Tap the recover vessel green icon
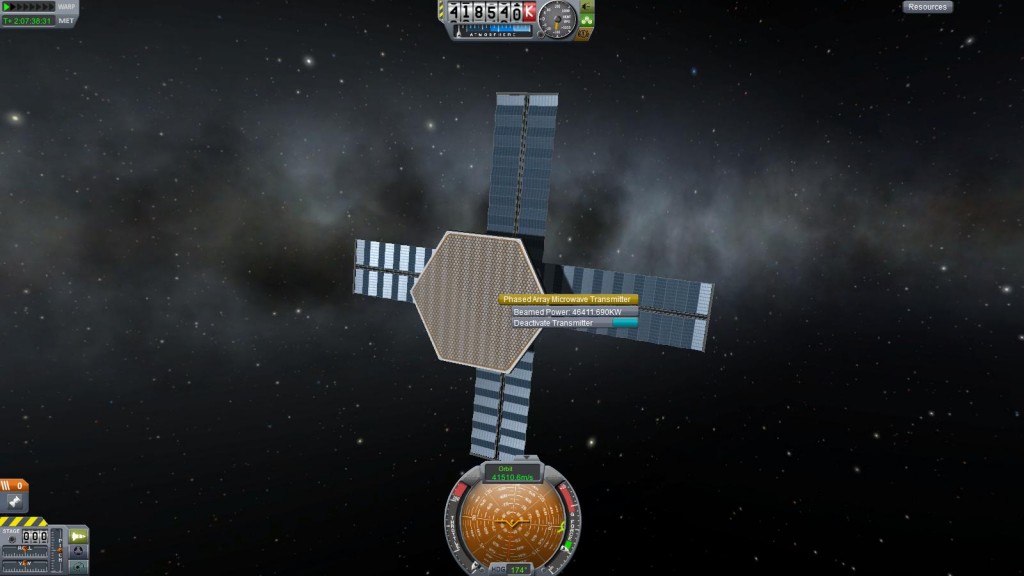Image resolution: width=1024 pixels, height=576 pixels. [x=586, y=21]
